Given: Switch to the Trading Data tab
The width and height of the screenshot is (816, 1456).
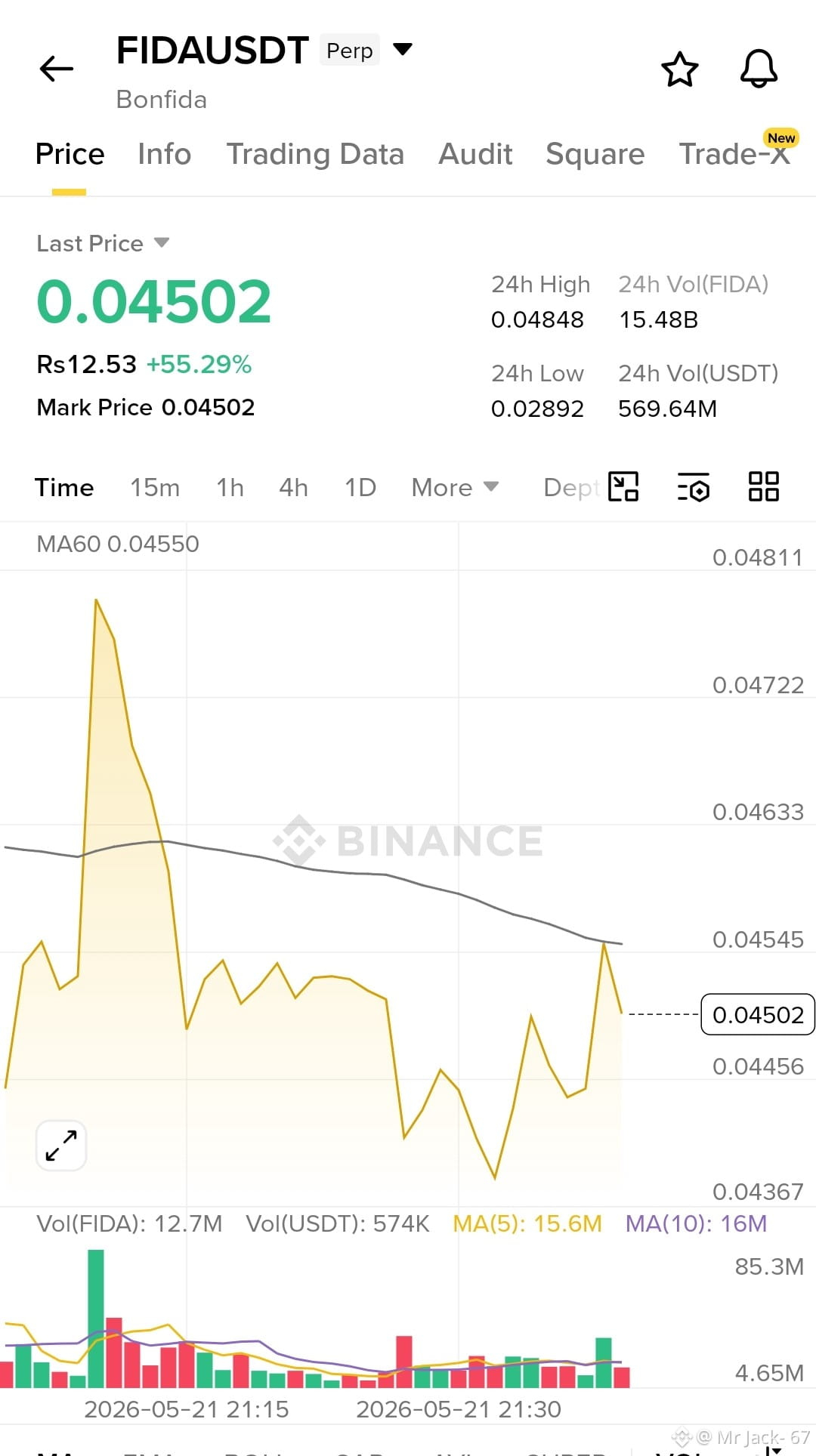Looking at the screenshot, I should click(x=315, y=154).
